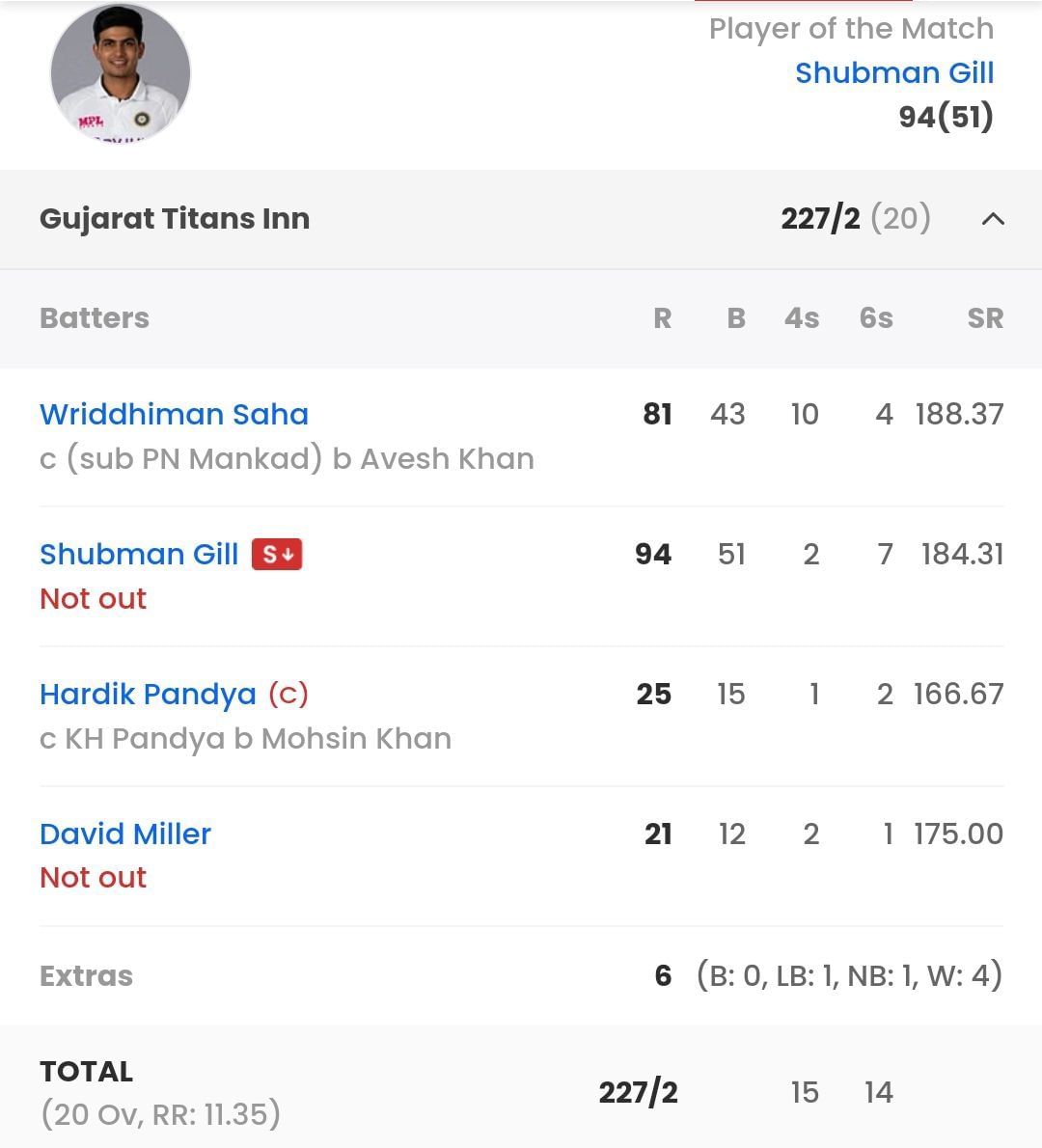
Task: Collapse the Gujarat Titans Inn scorecard section
Action: [994, 219]
